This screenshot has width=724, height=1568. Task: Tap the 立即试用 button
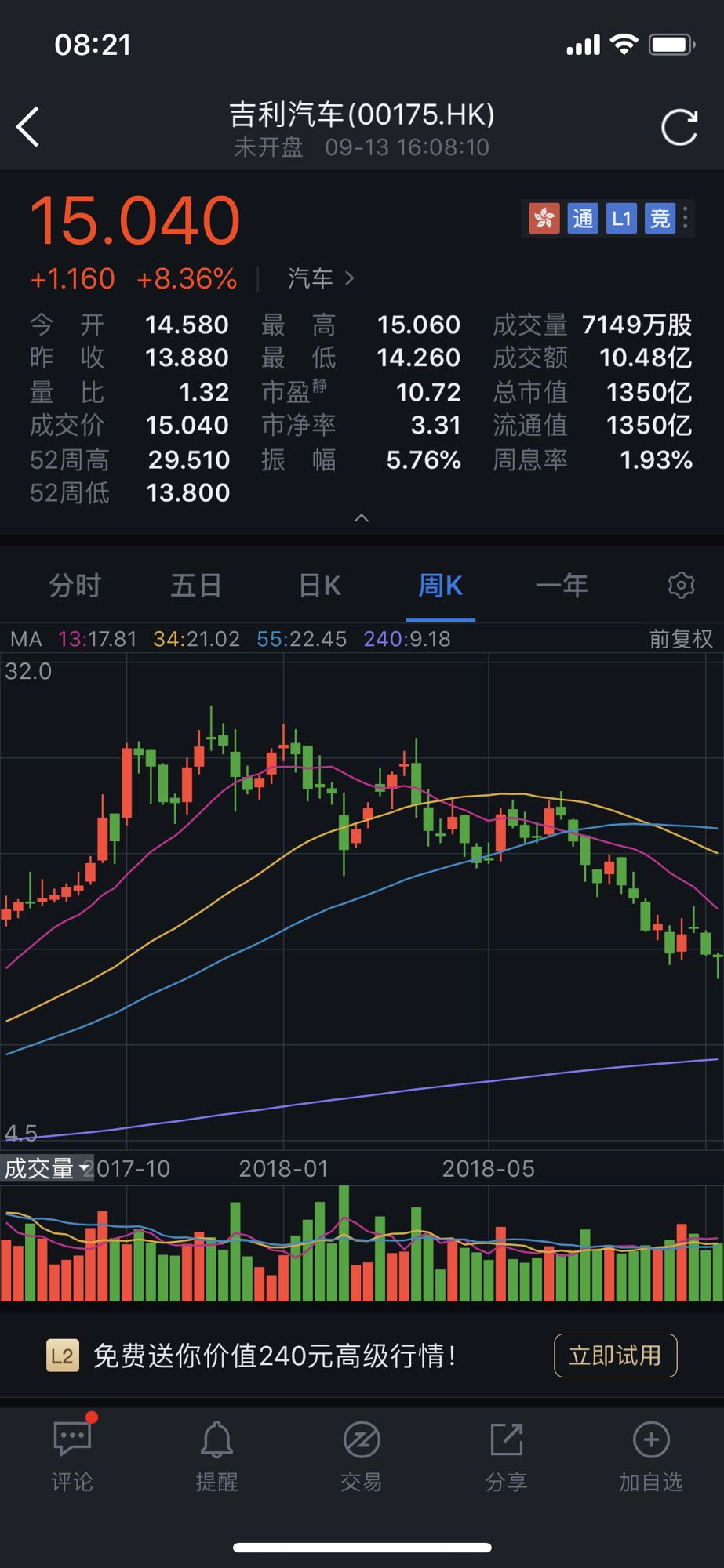(615, 1356)
